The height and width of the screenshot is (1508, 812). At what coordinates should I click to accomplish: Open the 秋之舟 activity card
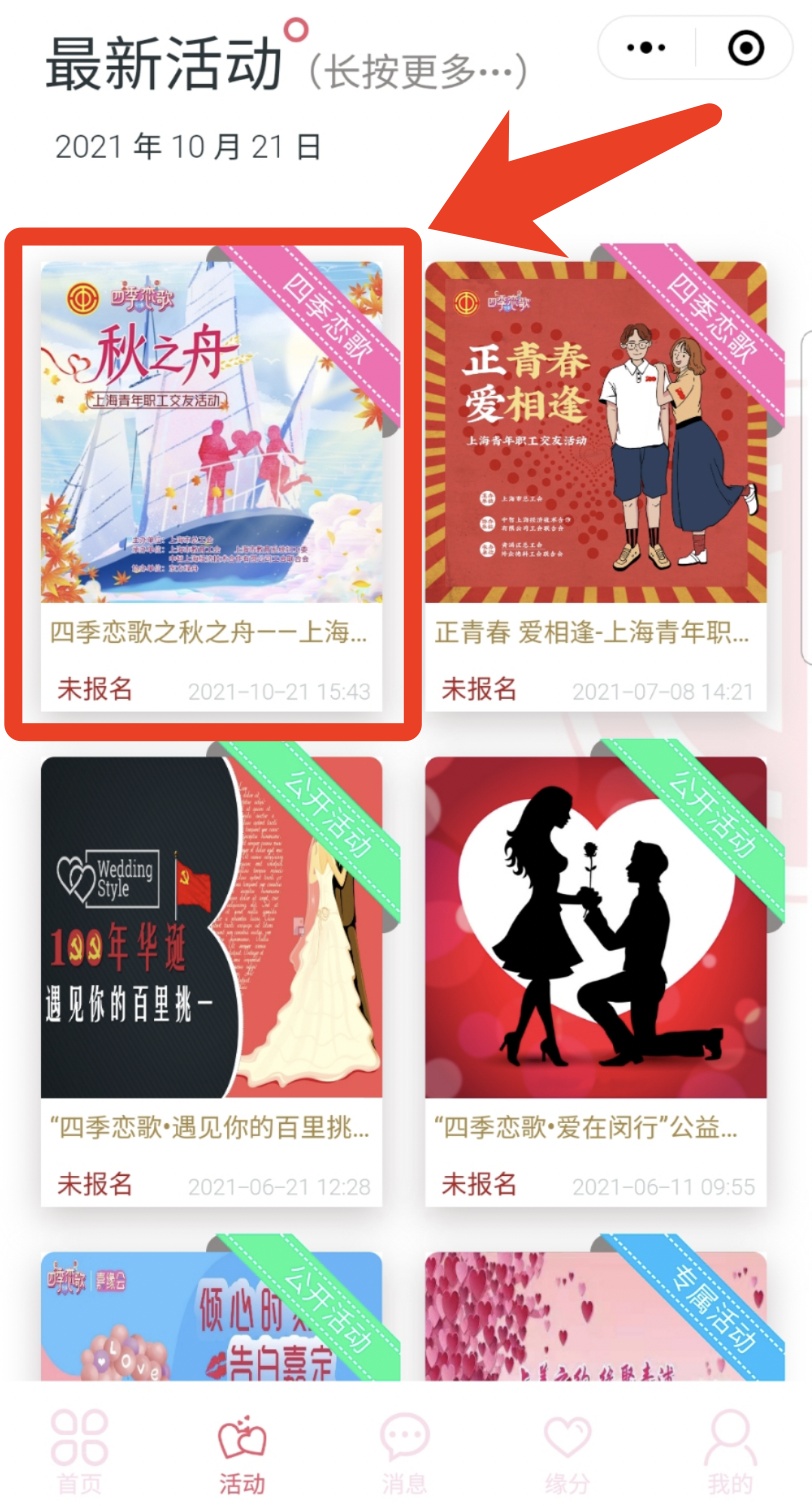(x=211, y=486)
